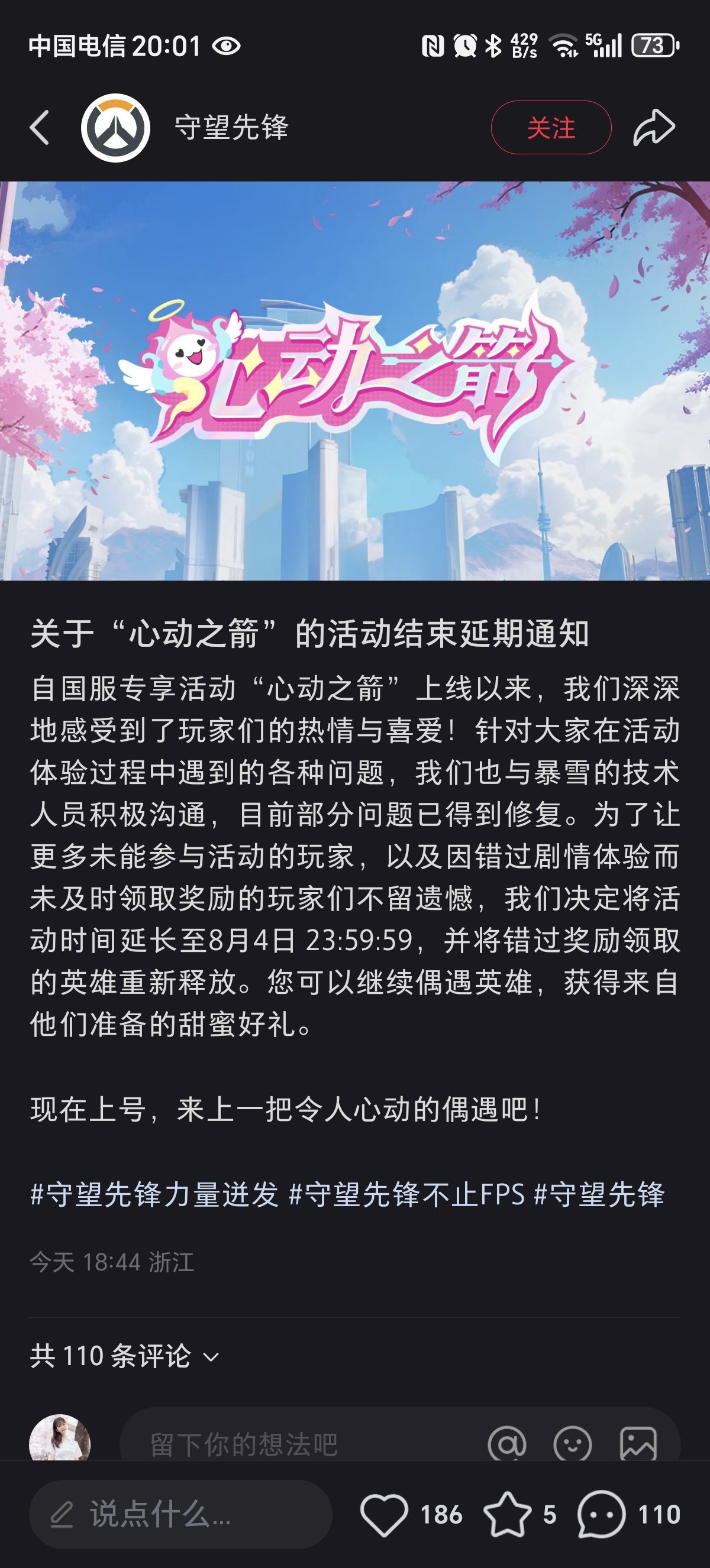
Task: Attach a picture to the comment
Action: pyautogui.click(x=638, y=1444)
